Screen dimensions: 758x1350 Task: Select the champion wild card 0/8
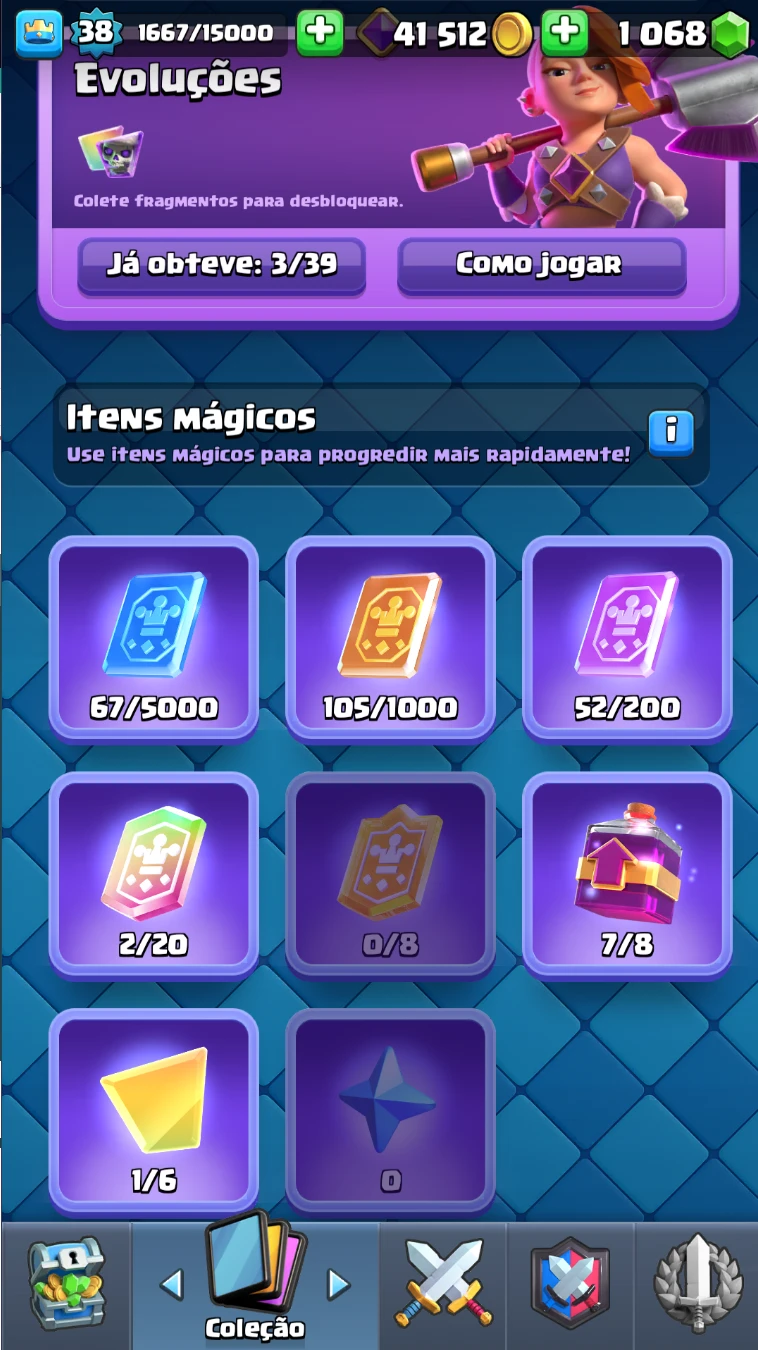tap(390, 874)
